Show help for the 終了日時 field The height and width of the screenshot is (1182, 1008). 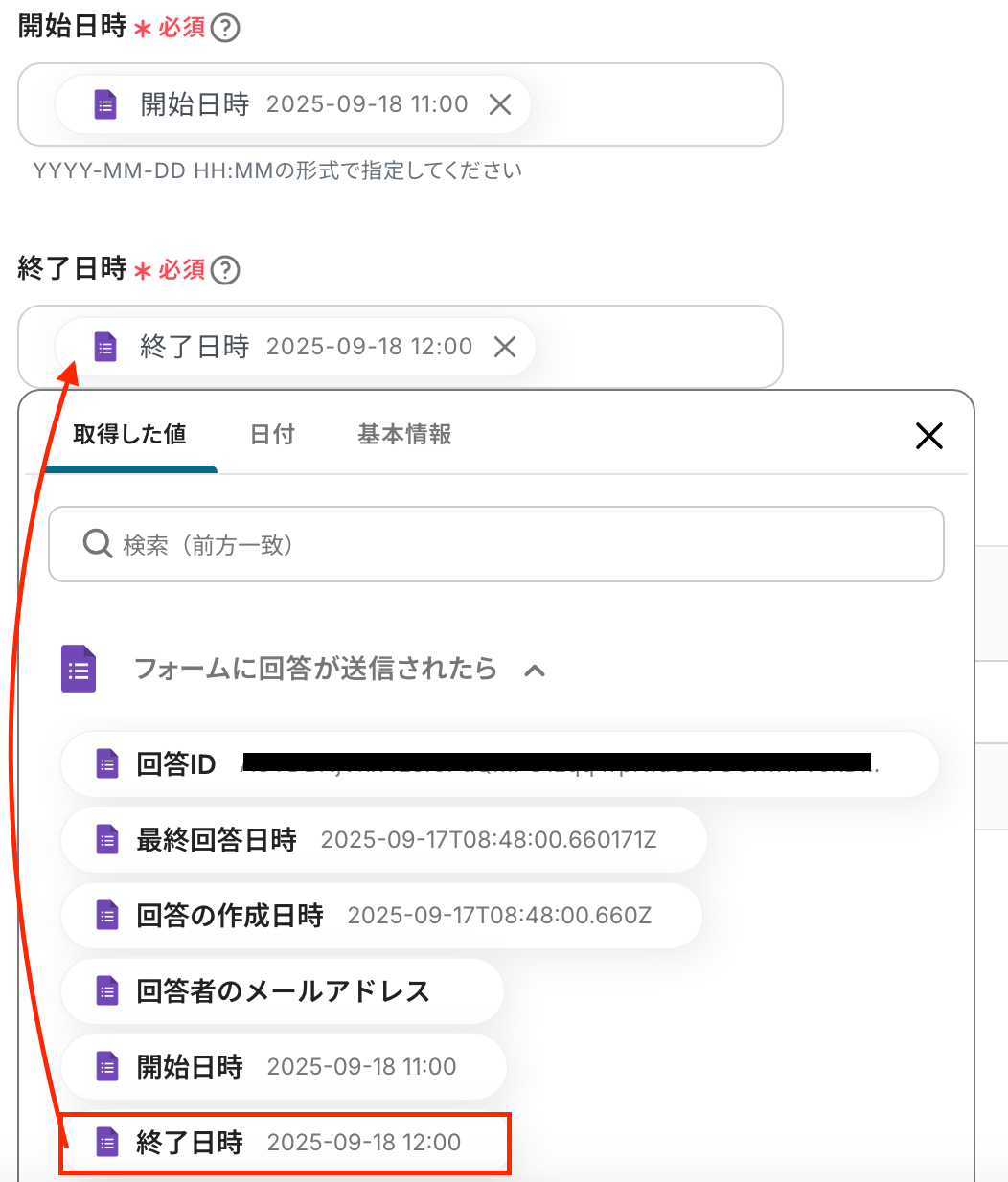(225, 270)
